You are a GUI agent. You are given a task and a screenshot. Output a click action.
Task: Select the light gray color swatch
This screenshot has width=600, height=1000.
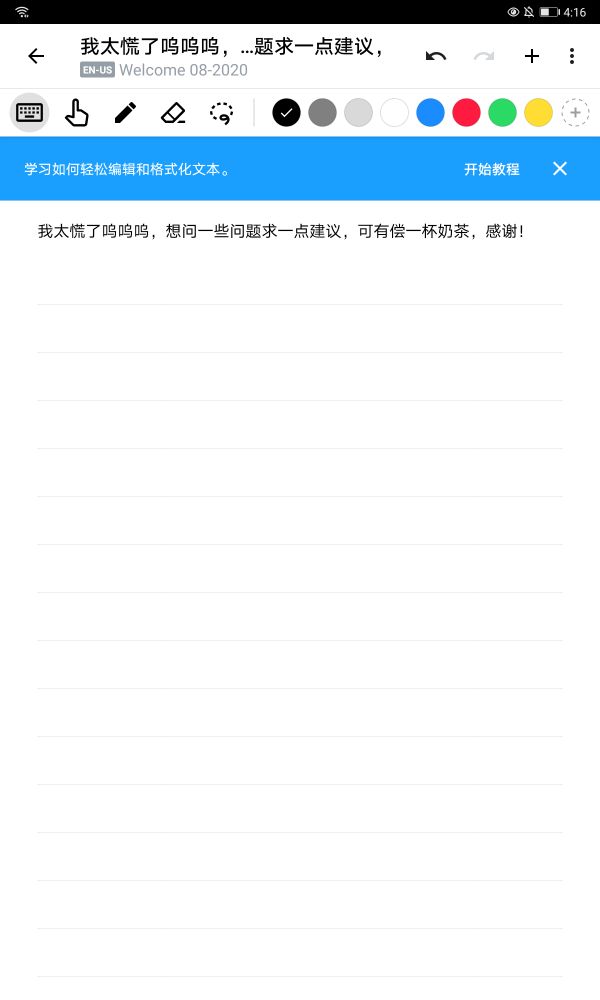tap(358, 113)
